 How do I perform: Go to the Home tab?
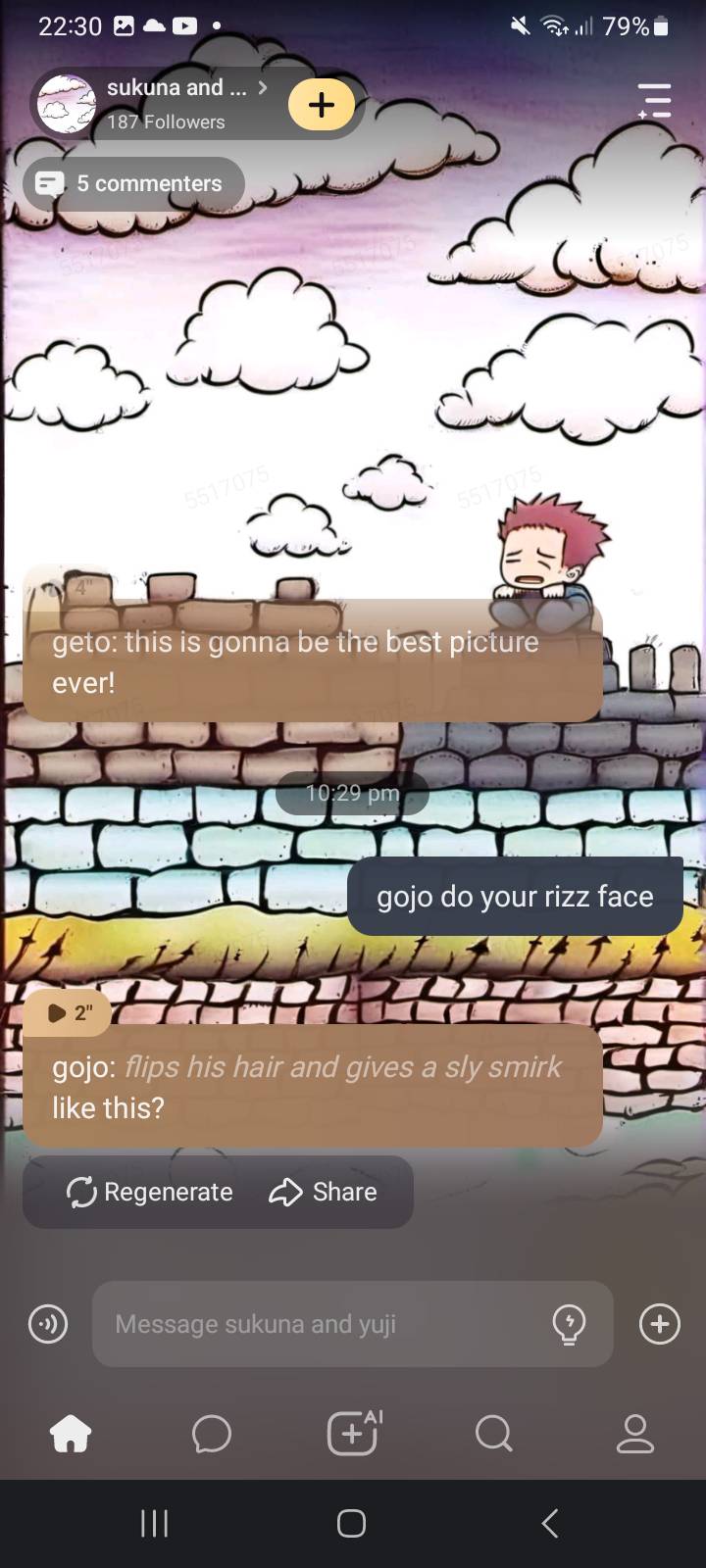point(71,1435)
